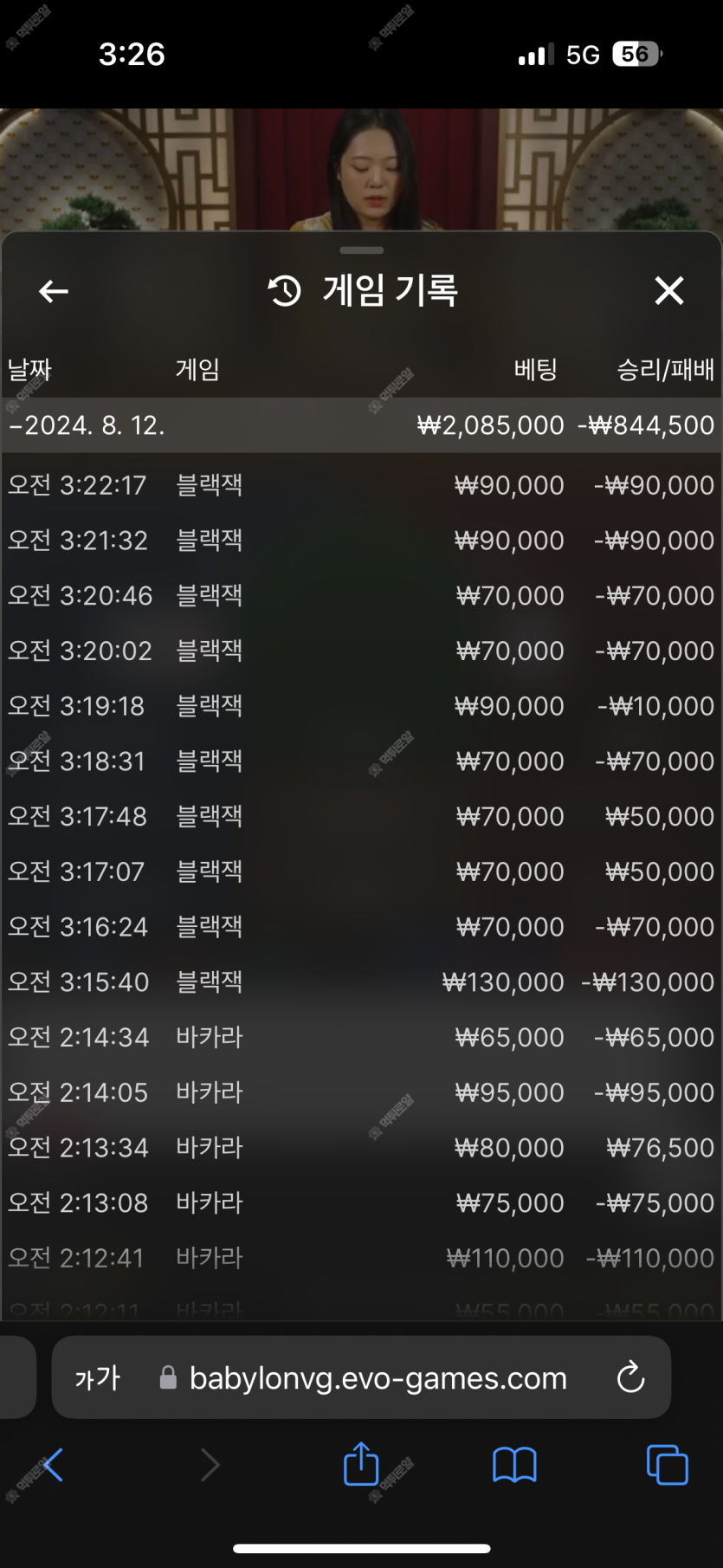
Task: View the blackjack round at 3:15:40
Action: [x=361, y=982]
